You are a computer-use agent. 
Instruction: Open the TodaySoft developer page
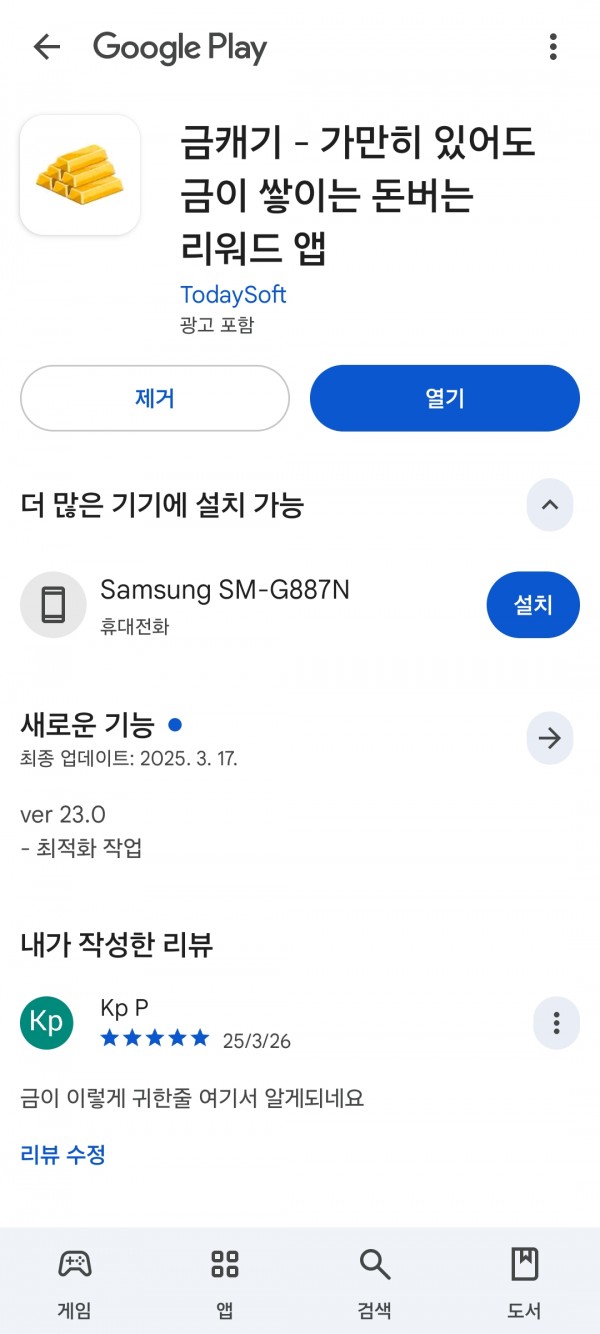[x=233, y=295]
